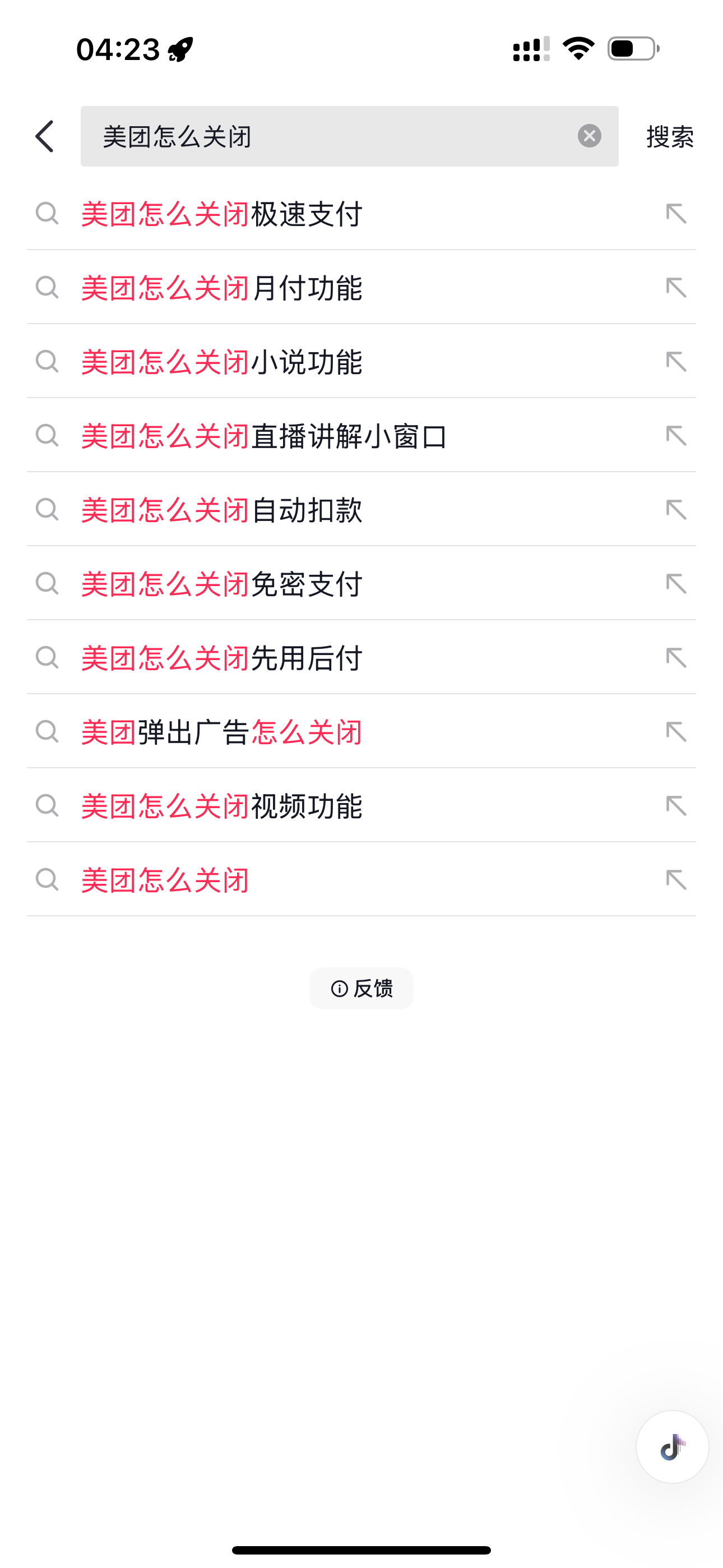Select suggestion 美团怎么关闭先用后付
This screenshot has width=723, height=1568.
(222, 658)
